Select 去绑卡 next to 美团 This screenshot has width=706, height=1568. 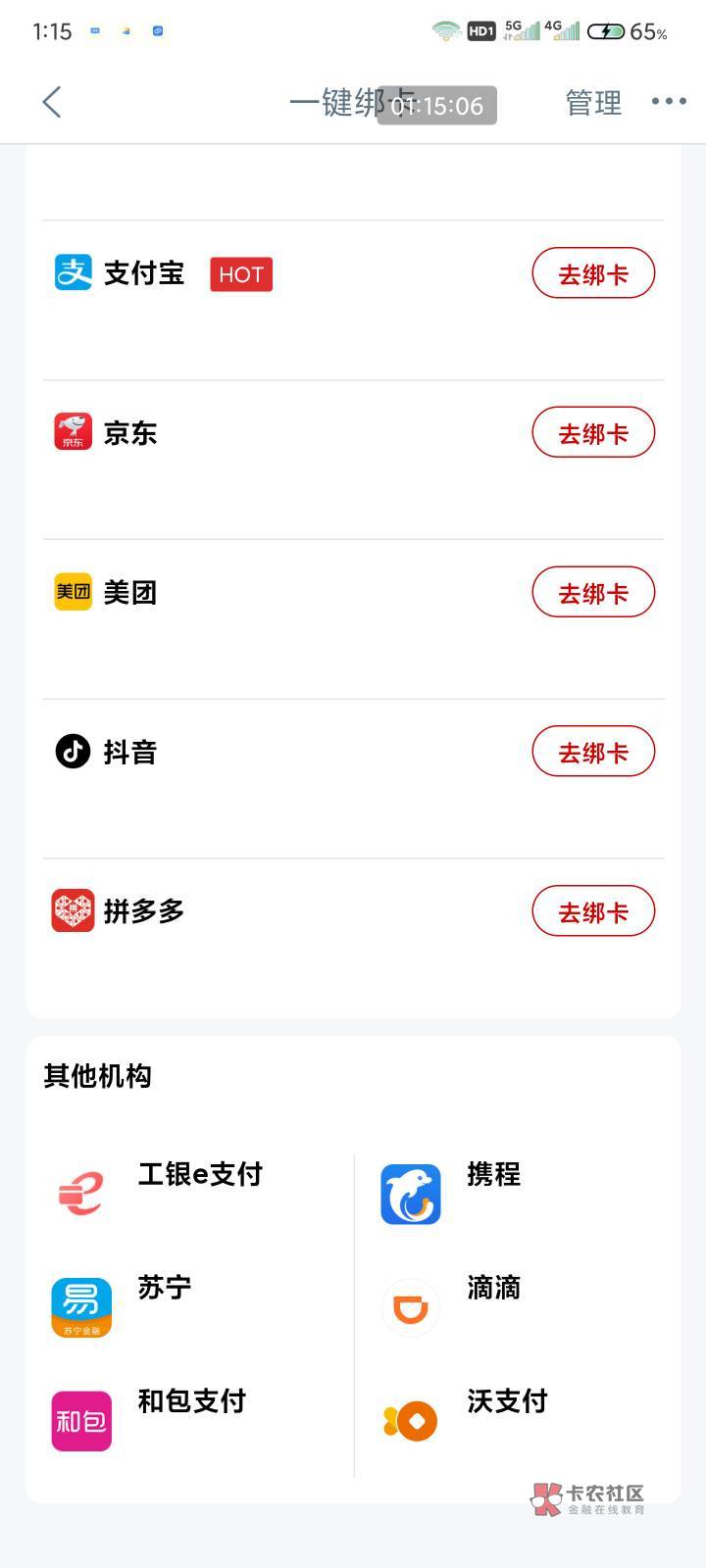pyautogui.click(x=593, y=593)
